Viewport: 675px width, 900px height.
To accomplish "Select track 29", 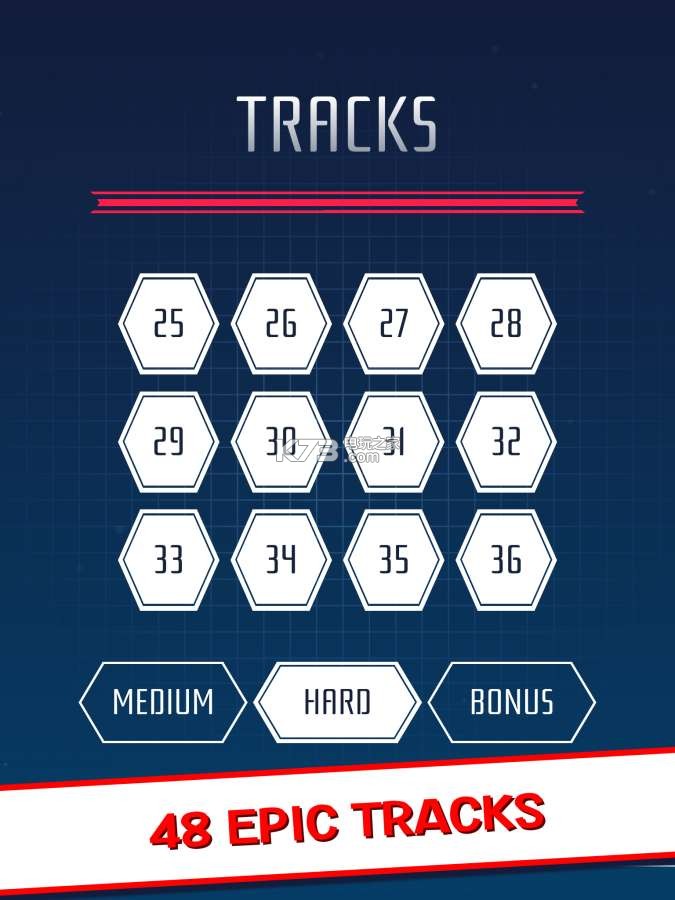I will pyautogui.click(x=168, y=442).
